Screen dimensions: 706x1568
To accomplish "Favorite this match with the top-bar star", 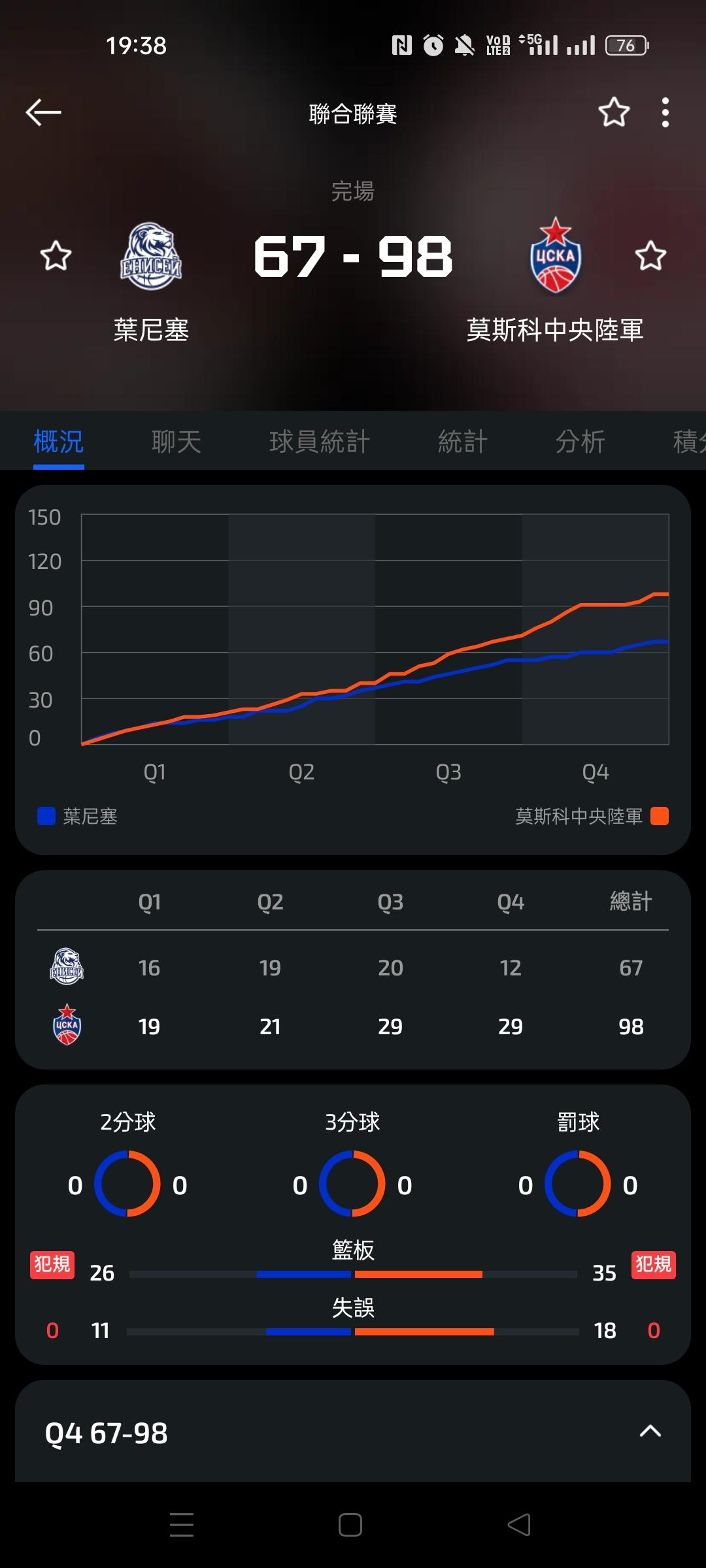I will (614, 112).
